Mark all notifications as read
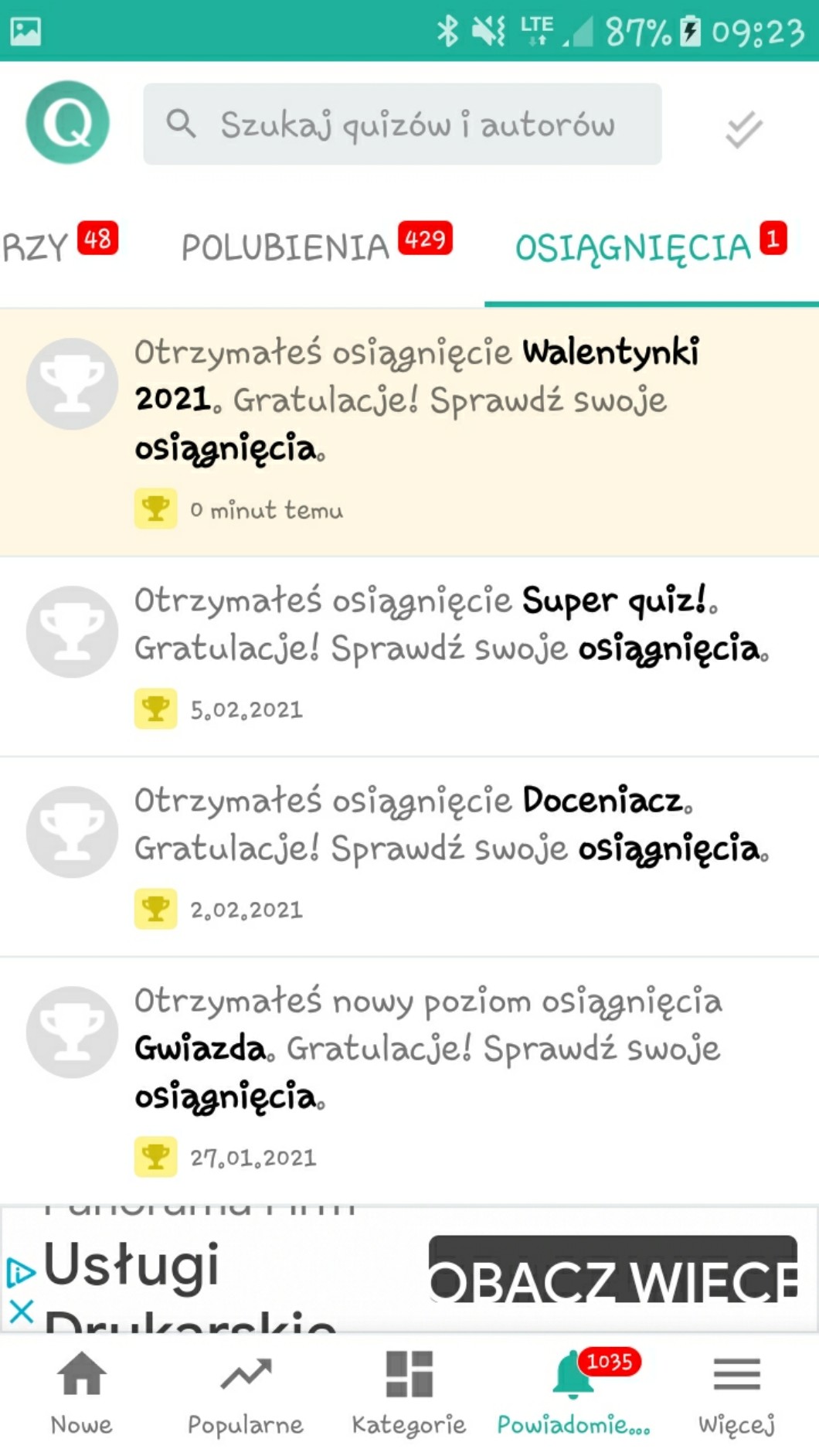819x1456 pixels. [x=743, y=129]
